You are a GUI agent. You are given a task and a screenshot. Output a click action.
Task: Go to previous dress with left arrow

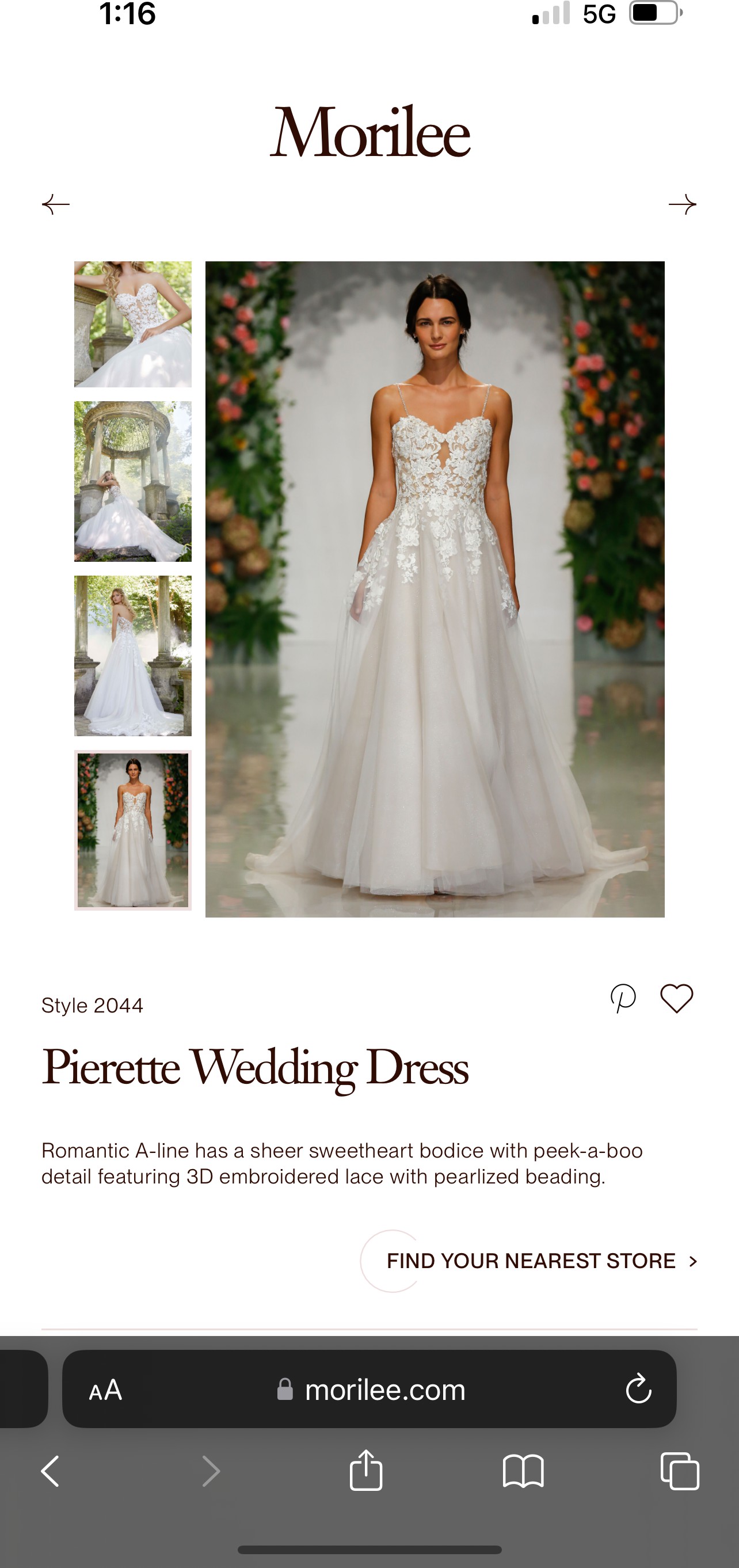[x=55, y=204]
